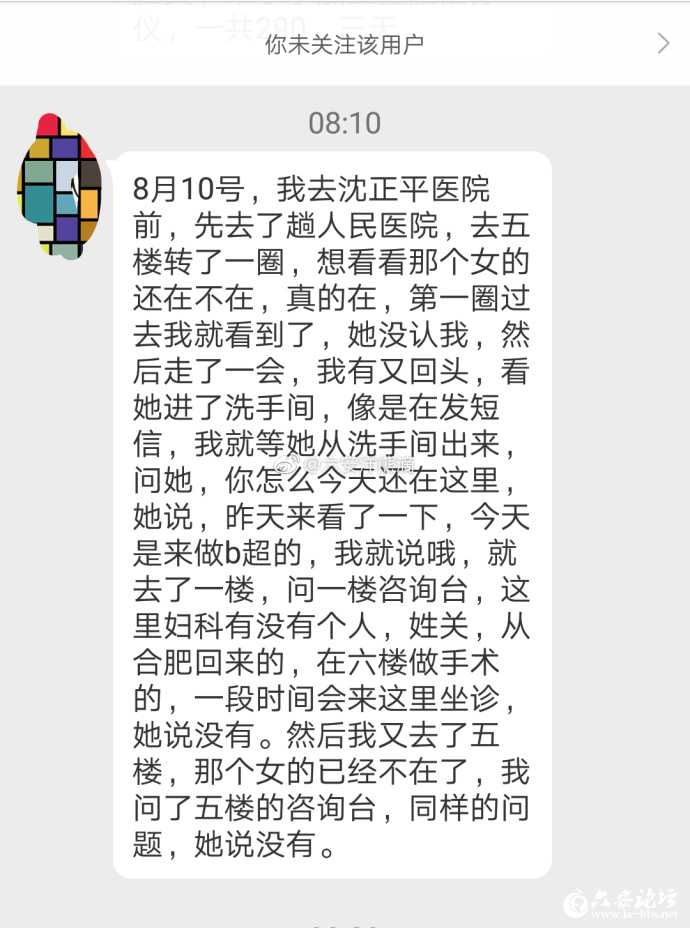Open the sender's colorful avatar profile
690x928 pixels.
pyautogui.click(x=59, y=187)
